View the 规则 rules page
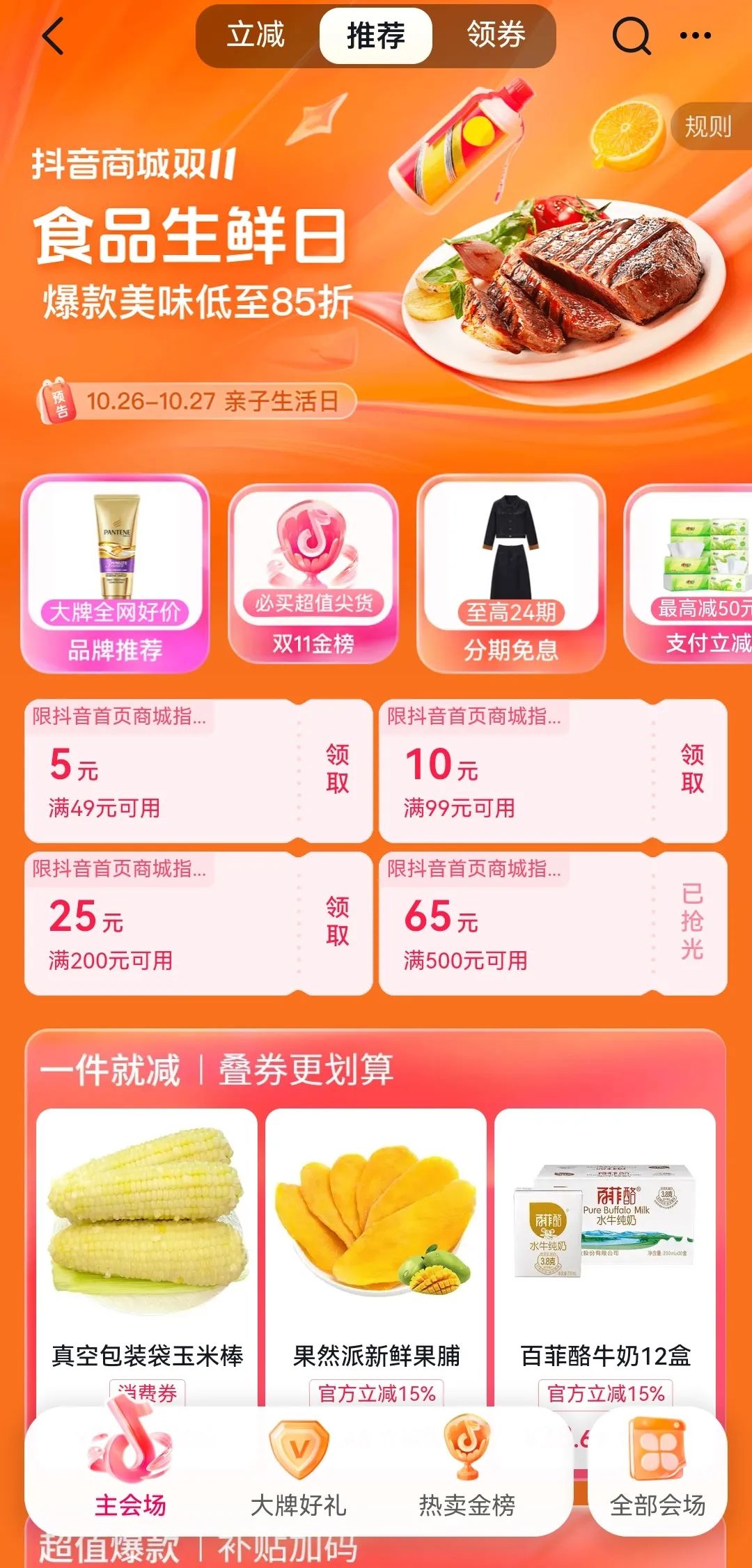 (x=707, y=127)
